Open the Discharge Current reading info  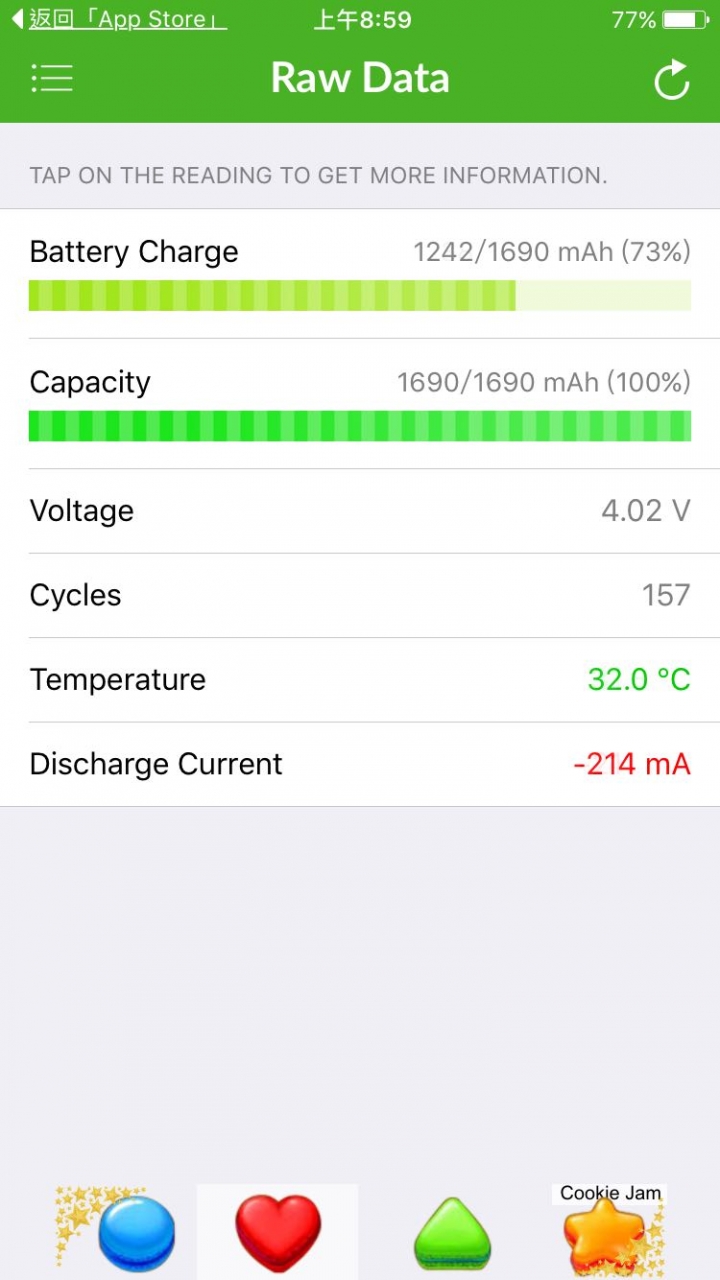point(360,764)
